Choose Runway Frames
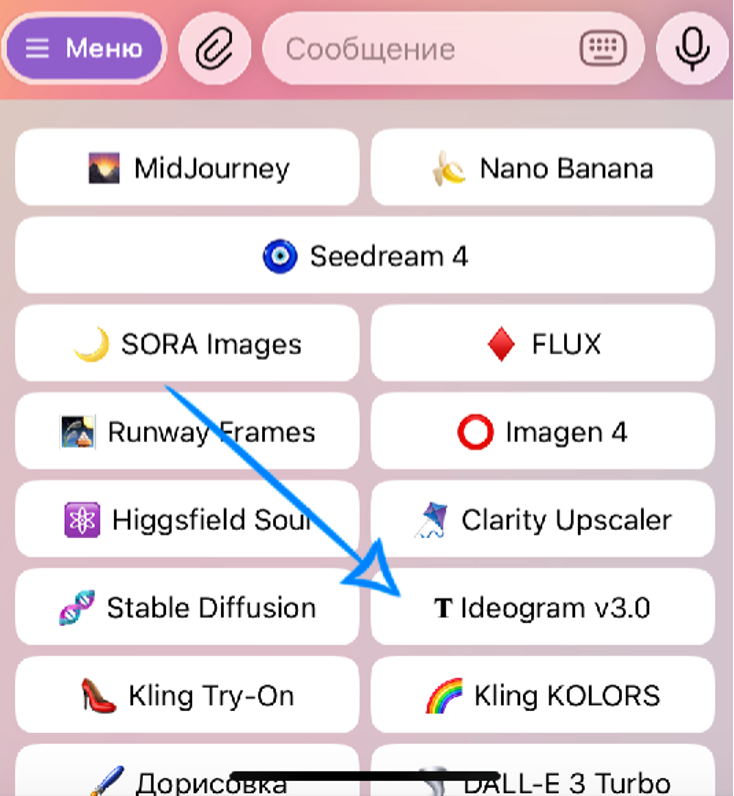734x796 pixels. [187, 432]
